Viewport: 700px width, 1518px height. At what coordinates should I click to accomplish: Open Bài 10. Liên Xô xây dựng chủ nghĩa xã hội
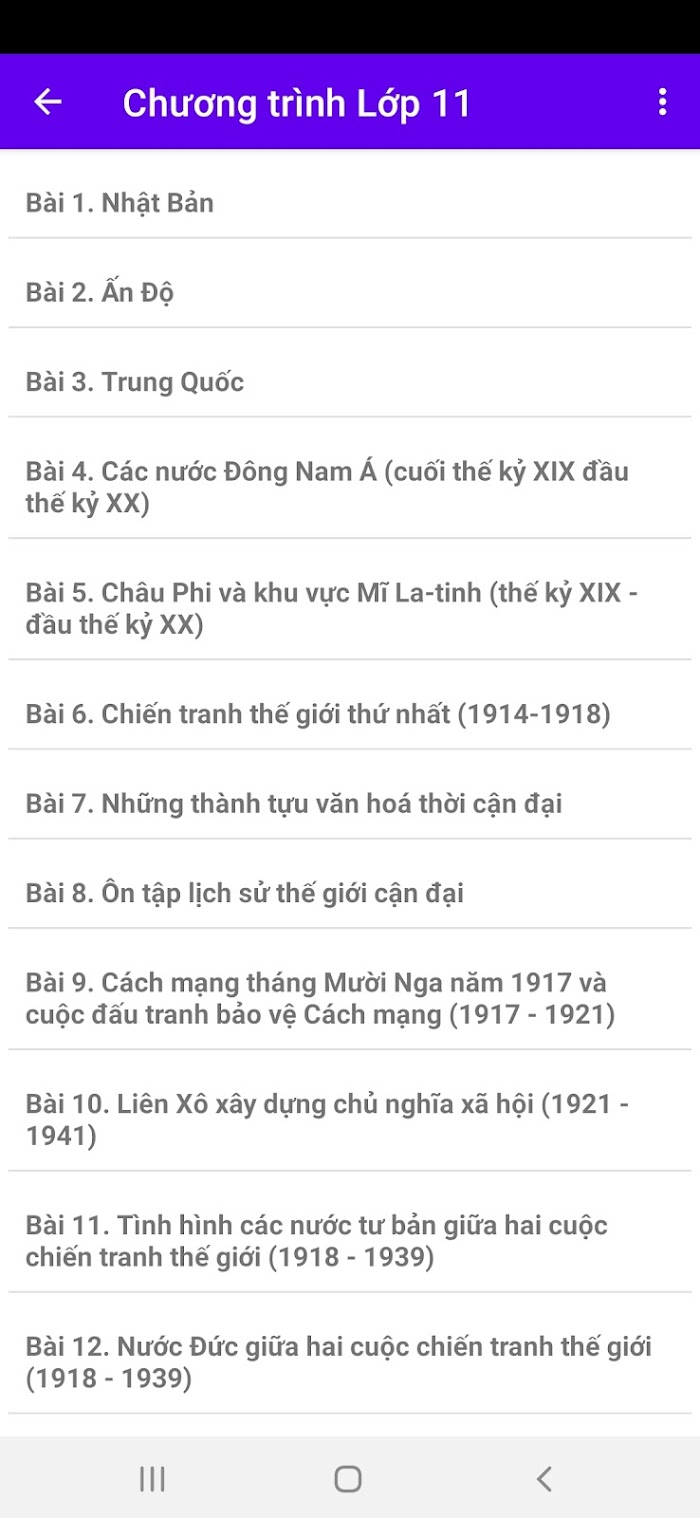(350, 1110)
